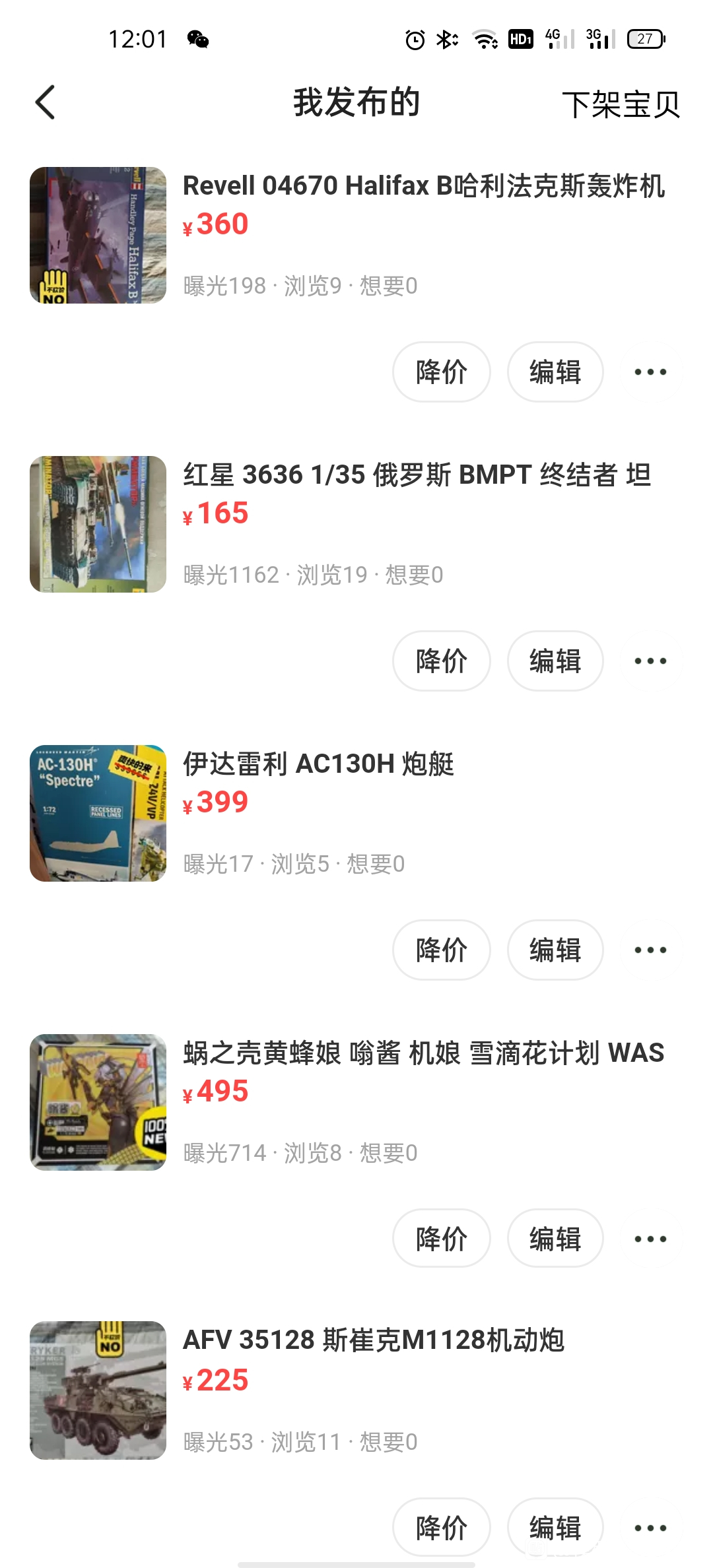
Task: Open more options for the 蜗之壳黄蜂娘 listing
Action: [650, 1239]
